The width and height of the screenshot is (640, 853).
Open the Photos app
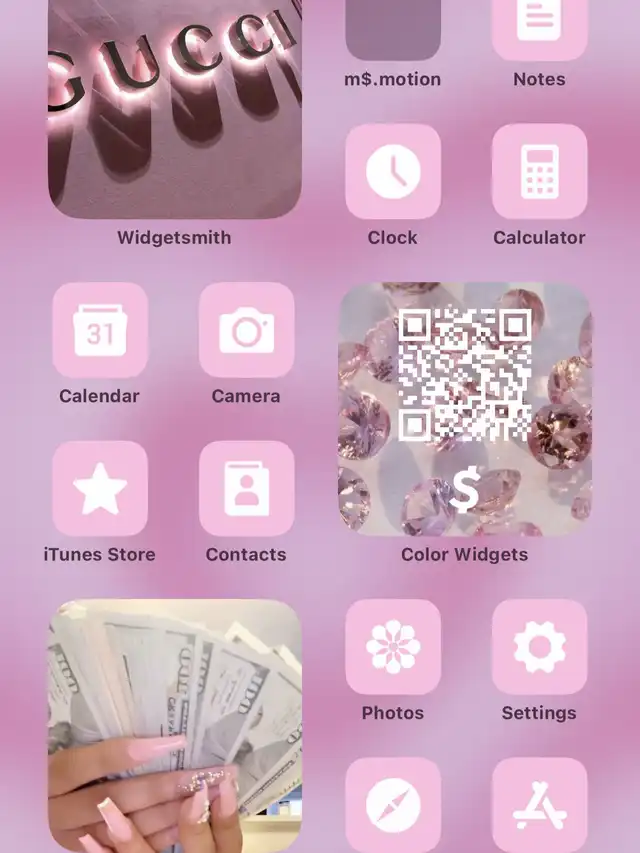tap(393, 647)
